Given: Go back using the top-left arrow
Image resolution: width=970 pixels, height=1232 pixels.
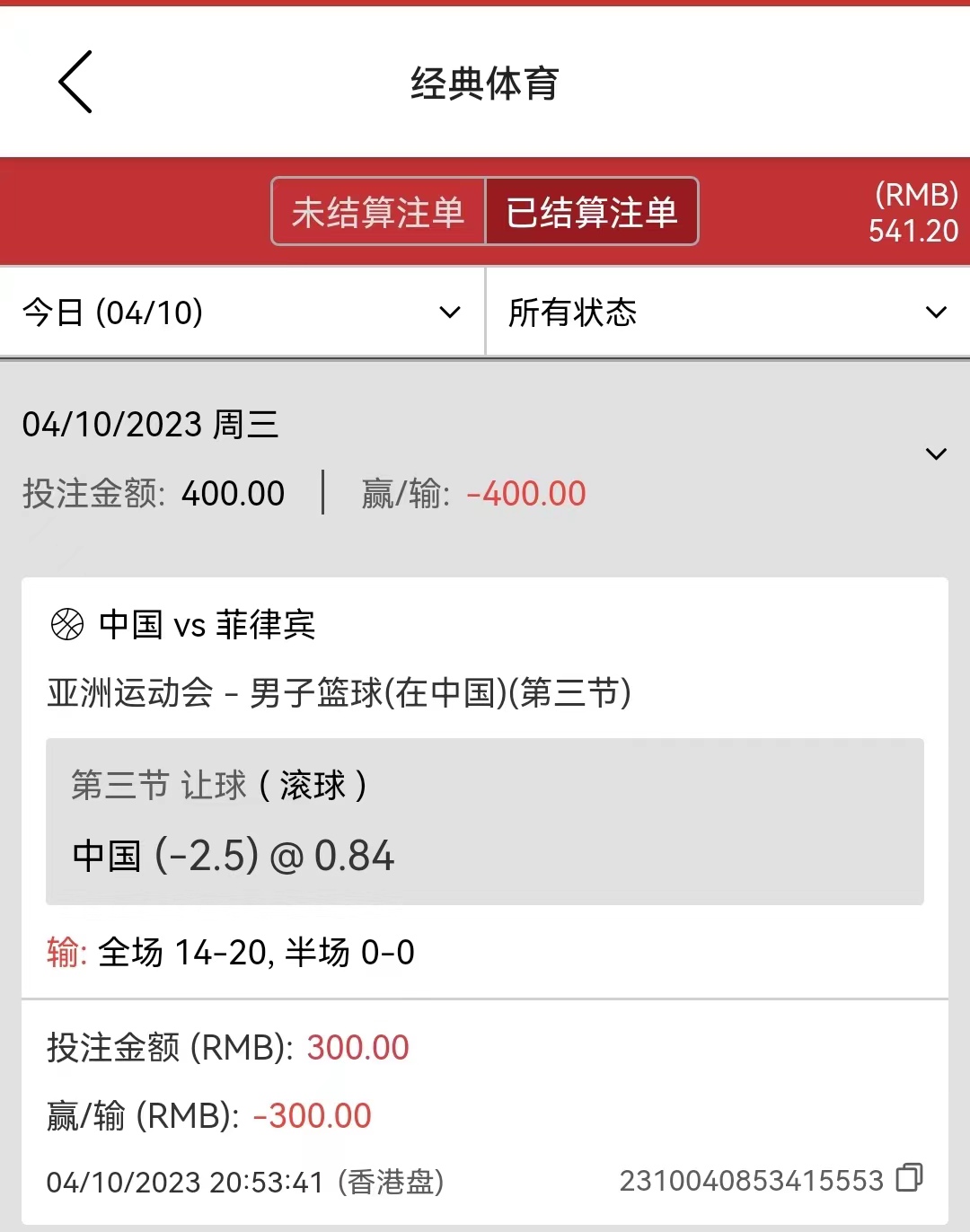Looking at the screenshot, I should [x=75, y=82].
